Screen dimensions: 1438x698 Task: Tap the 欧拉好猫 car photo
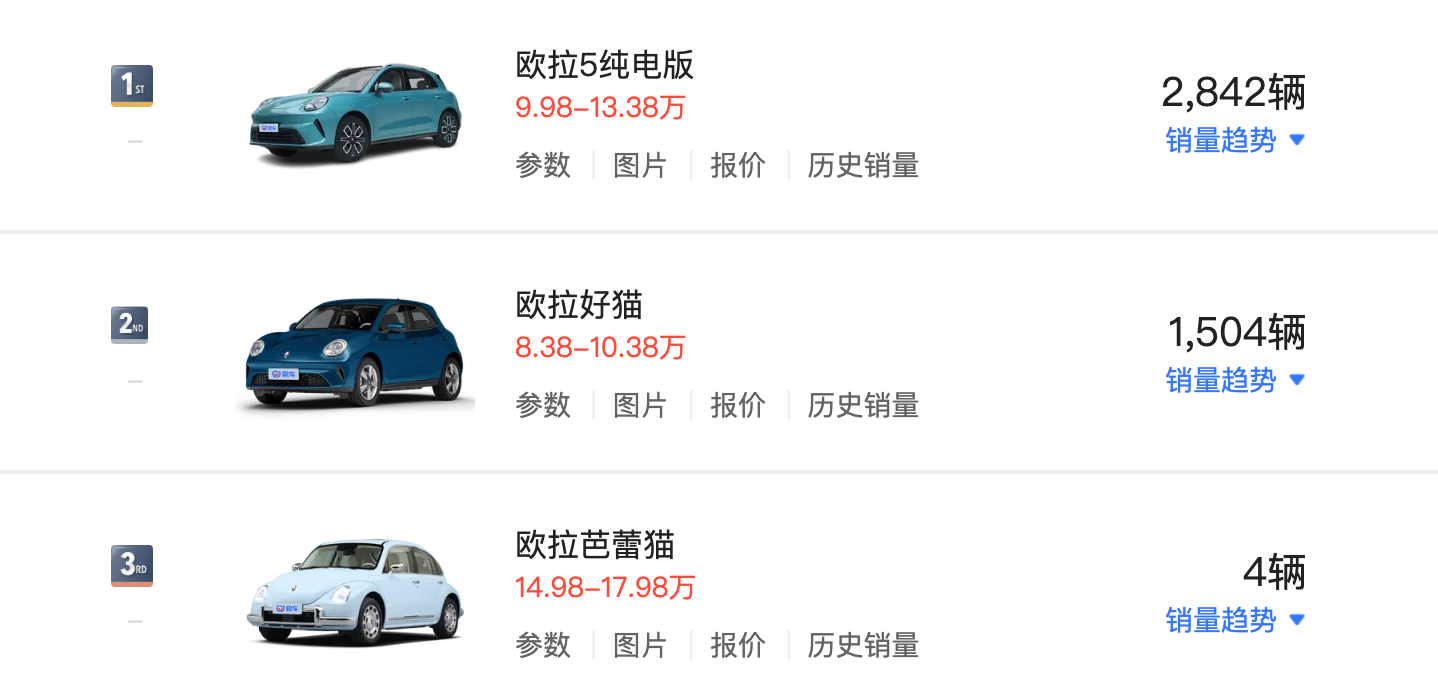coord(355,352)
